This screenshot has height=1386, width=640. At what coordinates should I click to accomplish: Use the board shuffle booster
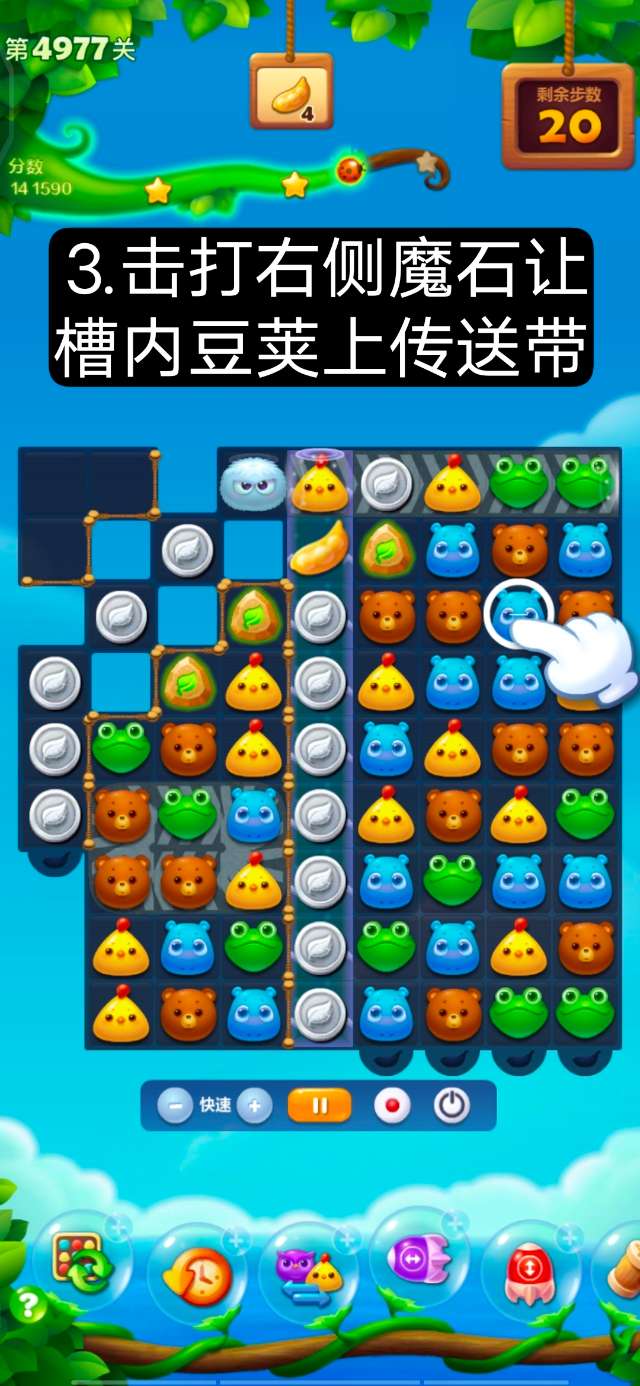pos(83,1263)
